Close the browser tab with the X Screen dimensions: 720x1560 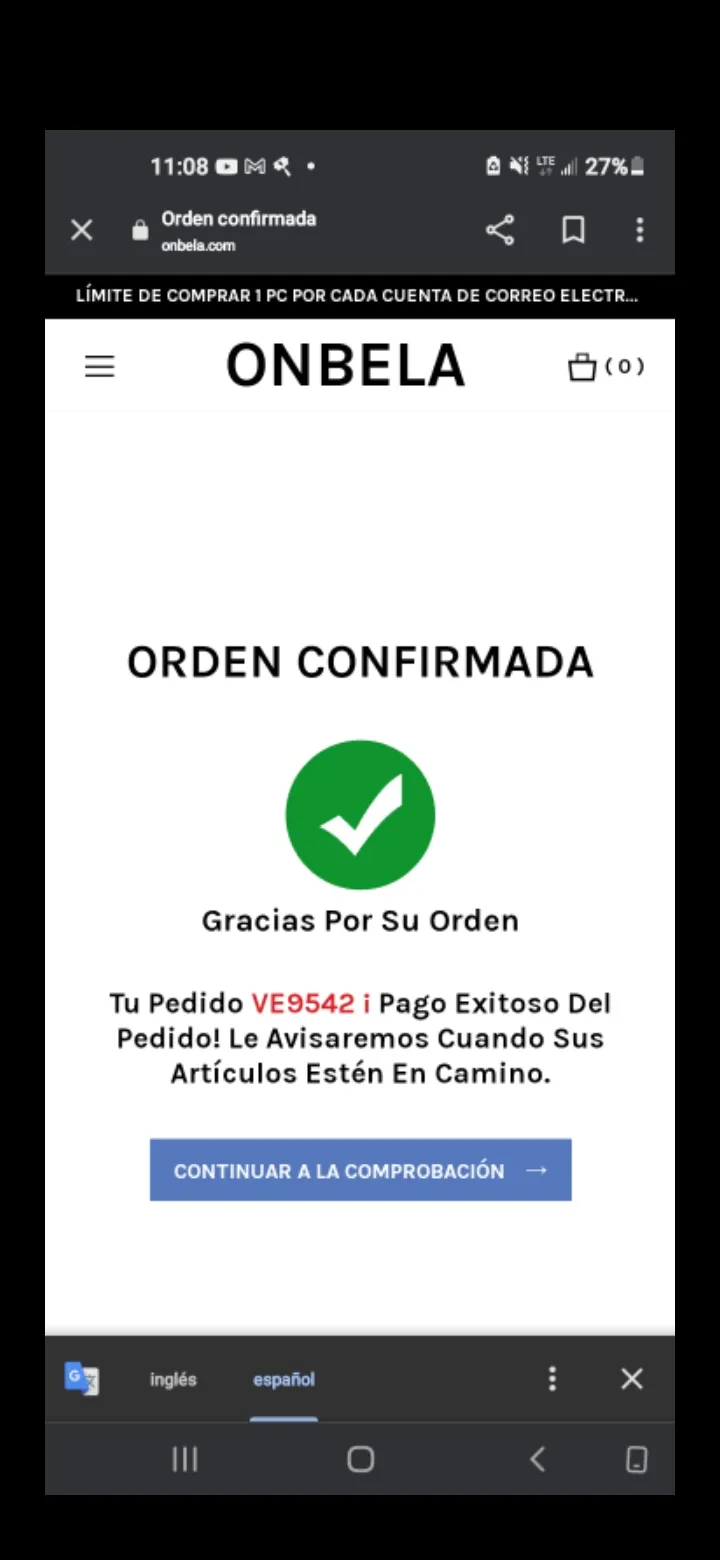82,230
